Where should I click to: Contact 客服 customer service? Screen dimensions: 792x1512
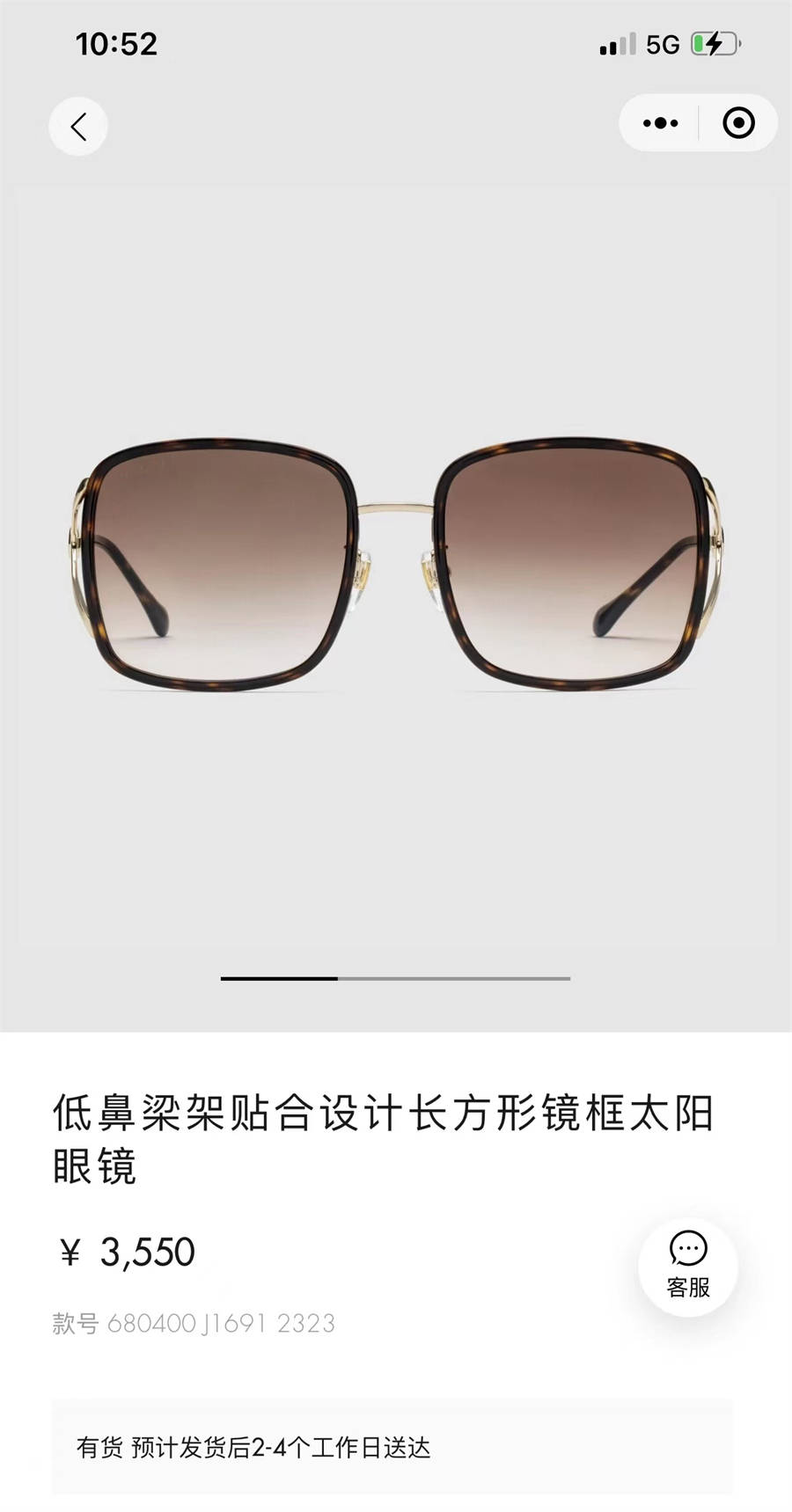click(688, 1267)
